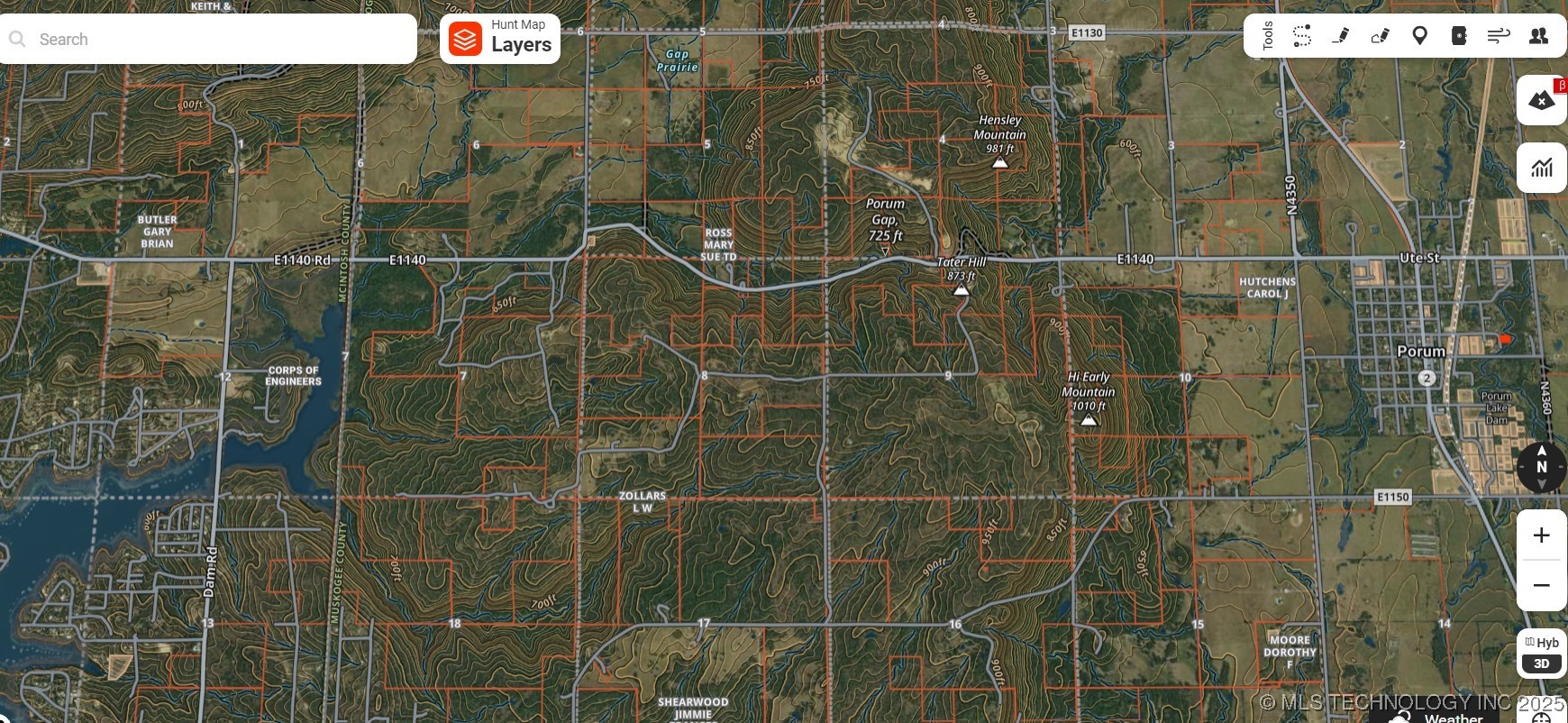The height and width of the screenshot is (723, 1568).
Task: Open the wind tool
Action: [x=1498, y=36]
